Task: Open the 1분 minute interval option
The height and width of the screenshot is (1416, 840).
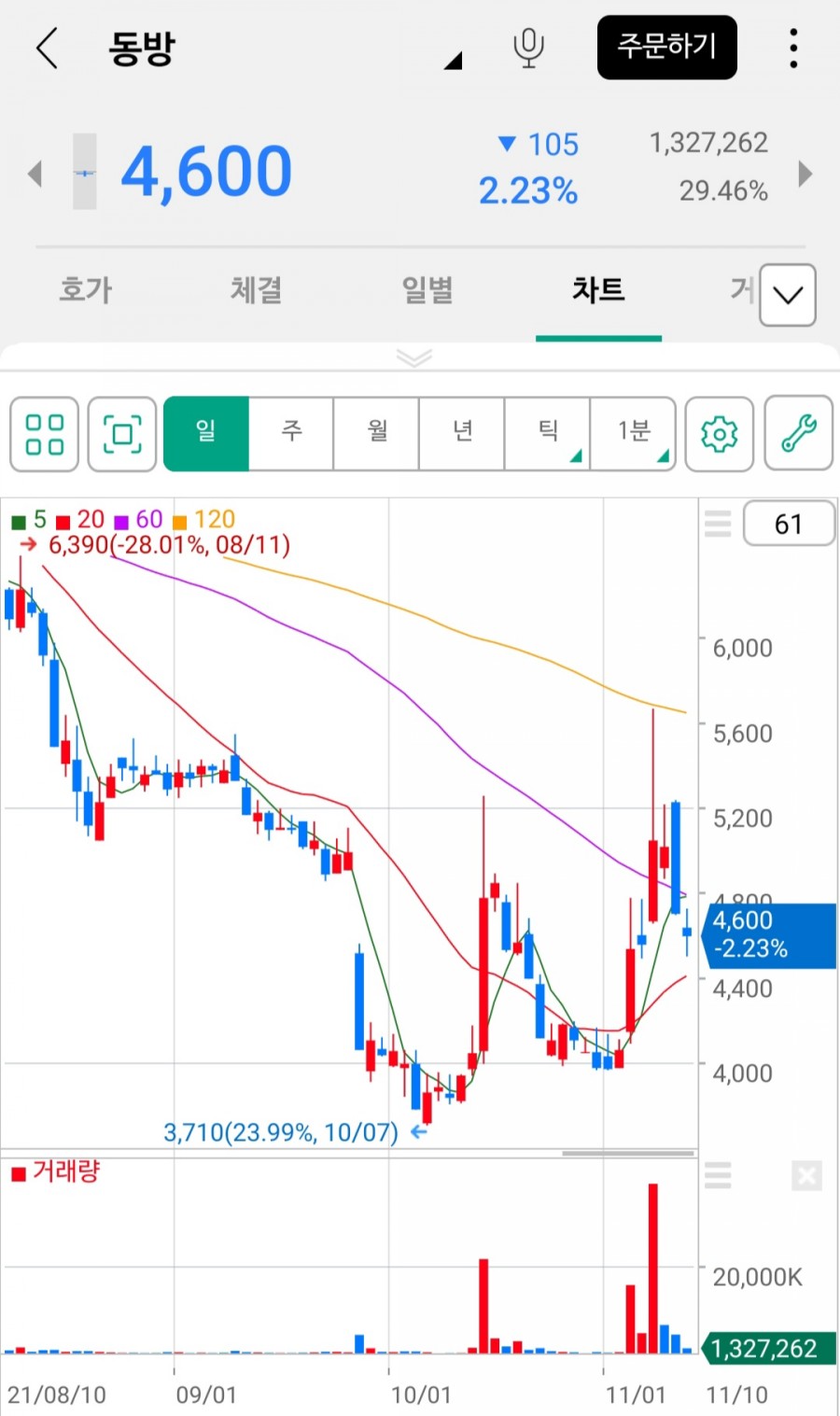Action: click(634, 433)
